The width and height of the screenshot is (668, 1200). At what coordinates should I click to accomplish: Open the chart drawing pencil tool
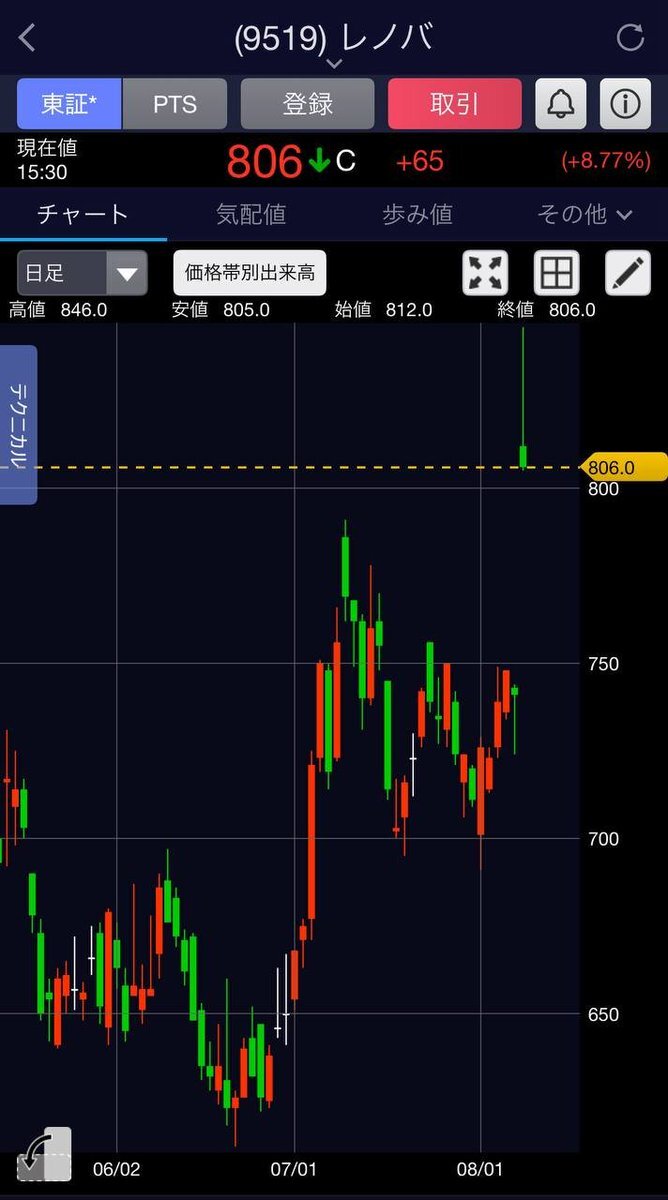[x=628, y=272]
